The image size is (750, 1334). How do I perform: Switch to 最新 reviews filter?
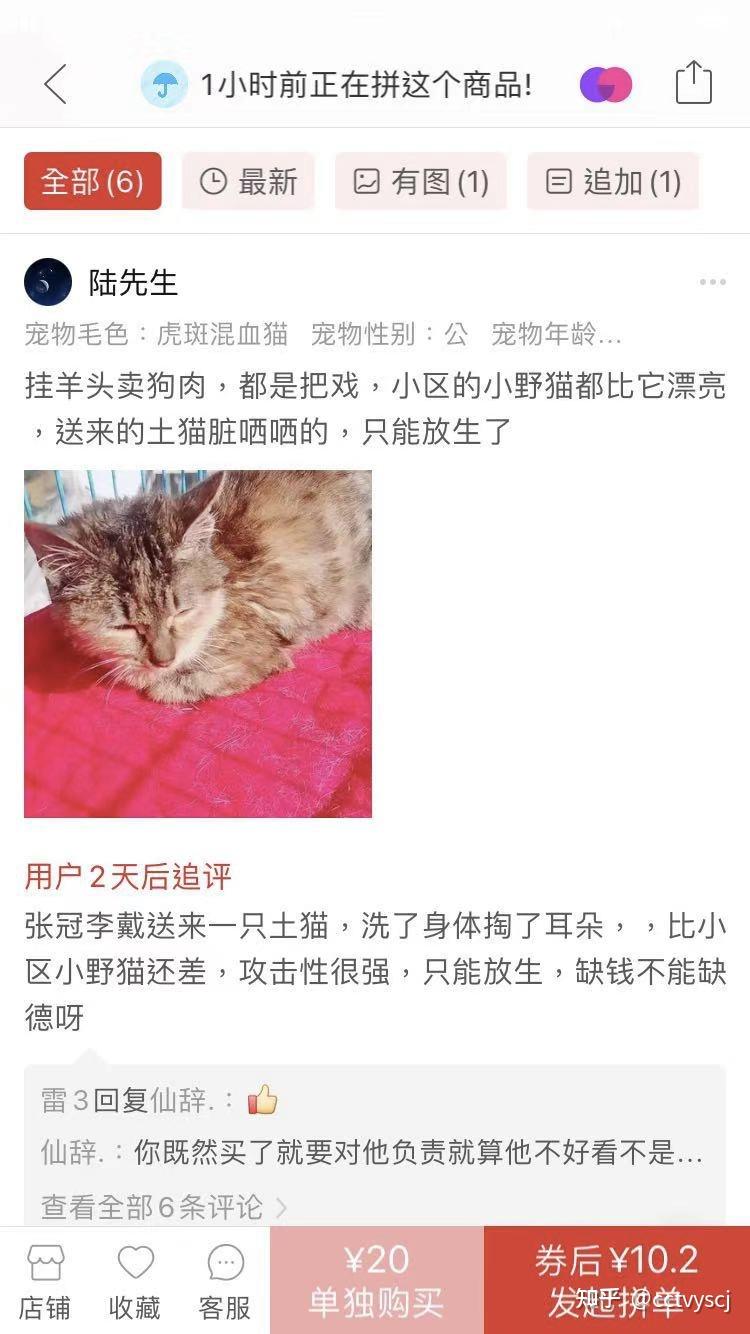click(248, 181)
